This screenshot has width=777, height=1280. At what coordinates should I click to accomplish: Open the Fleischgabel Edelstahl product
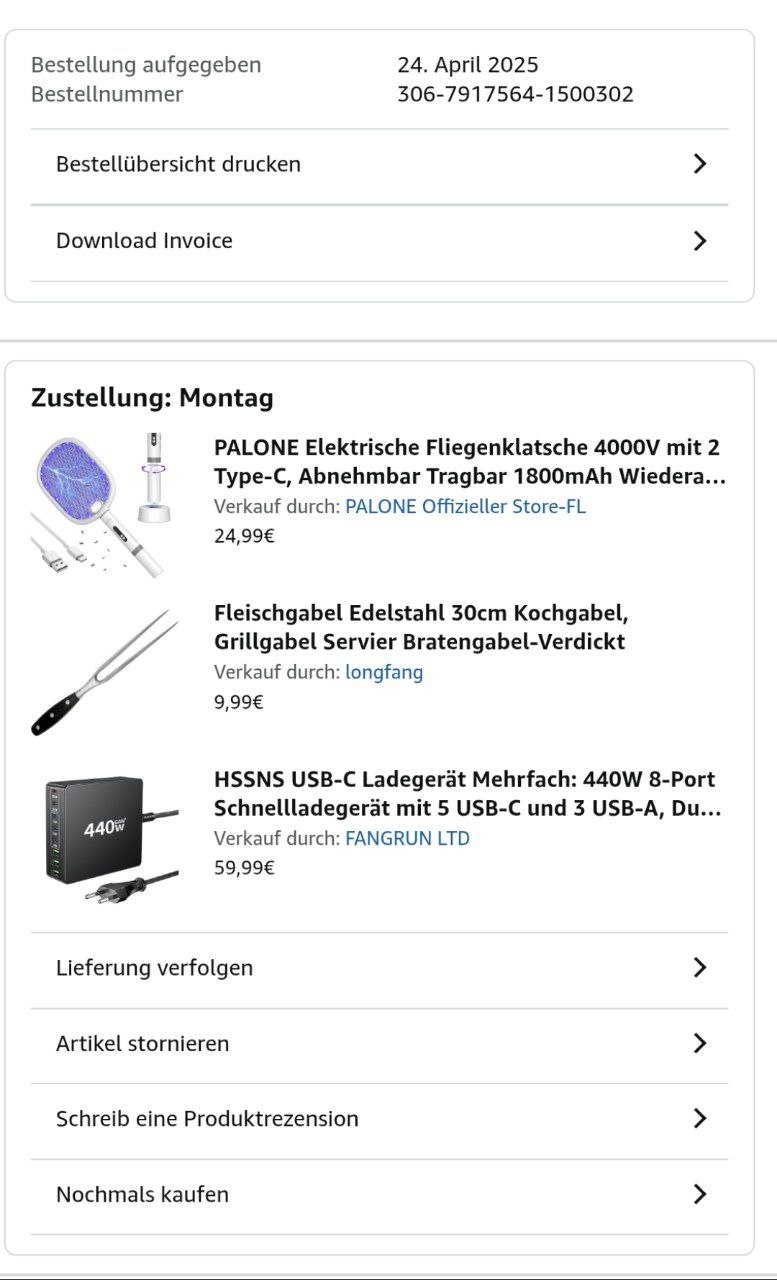420,626
